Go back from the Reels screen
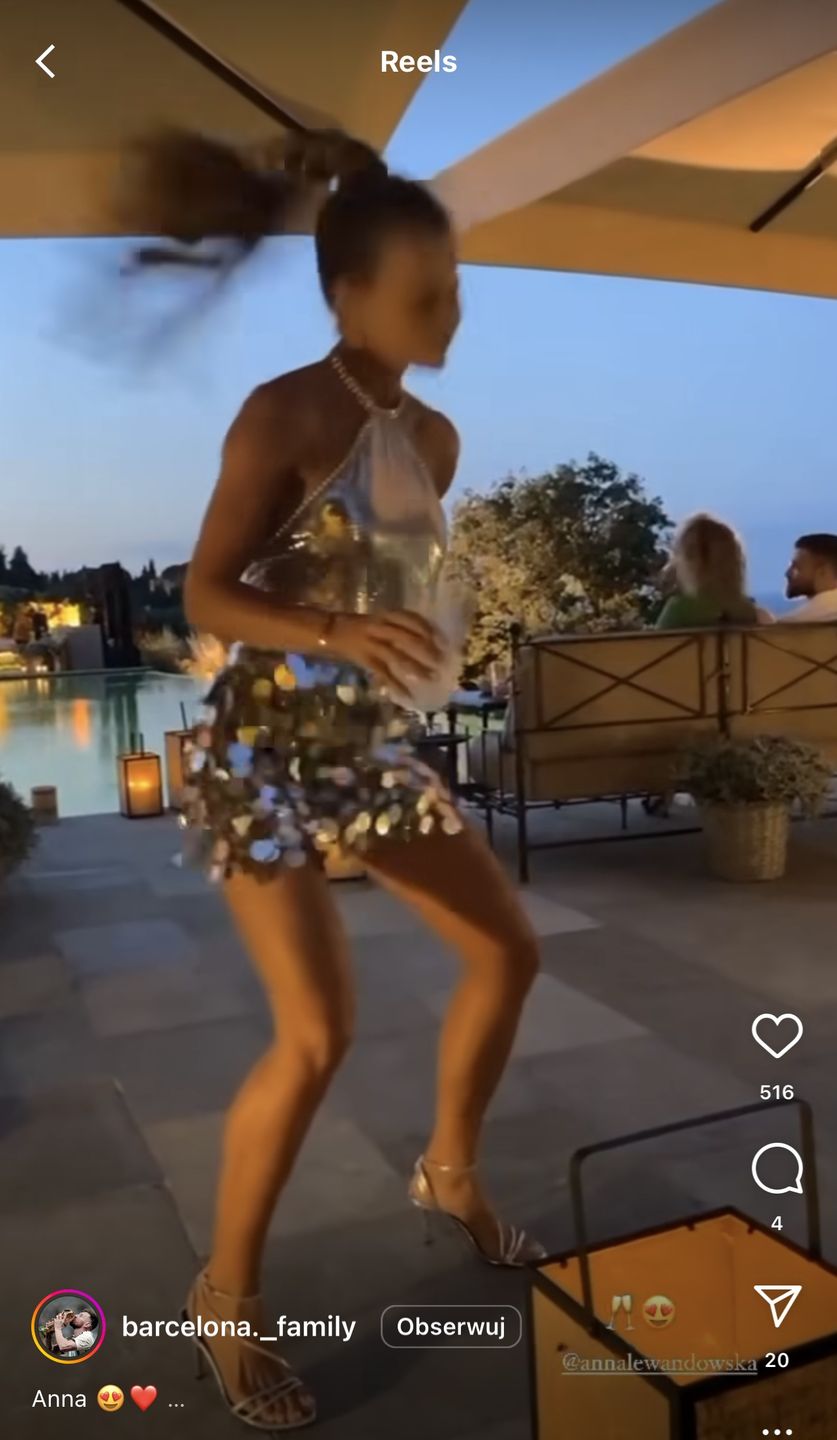 coord(45,62)
